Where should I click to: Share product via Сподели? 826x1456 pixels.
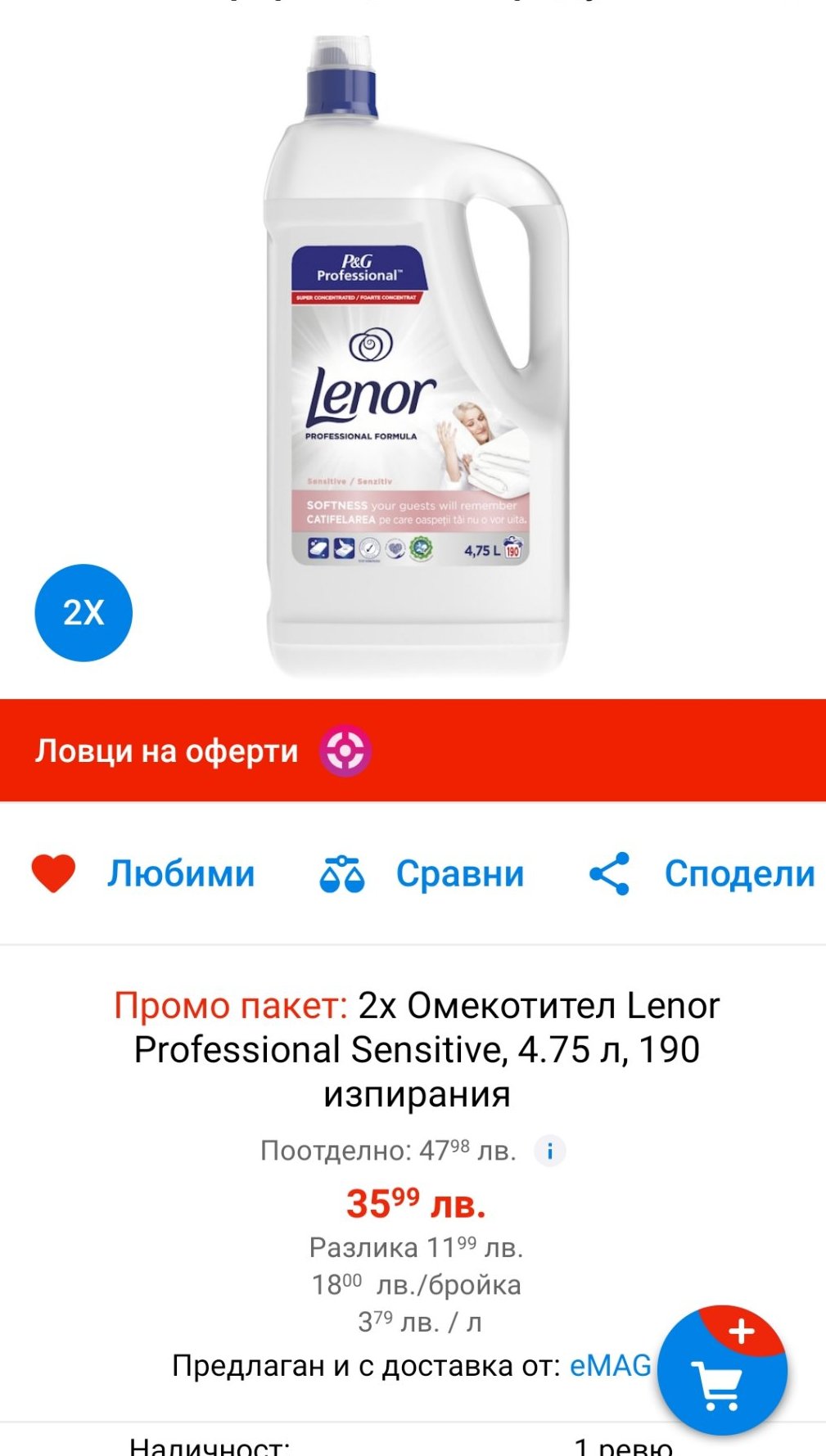pos(702,873)
